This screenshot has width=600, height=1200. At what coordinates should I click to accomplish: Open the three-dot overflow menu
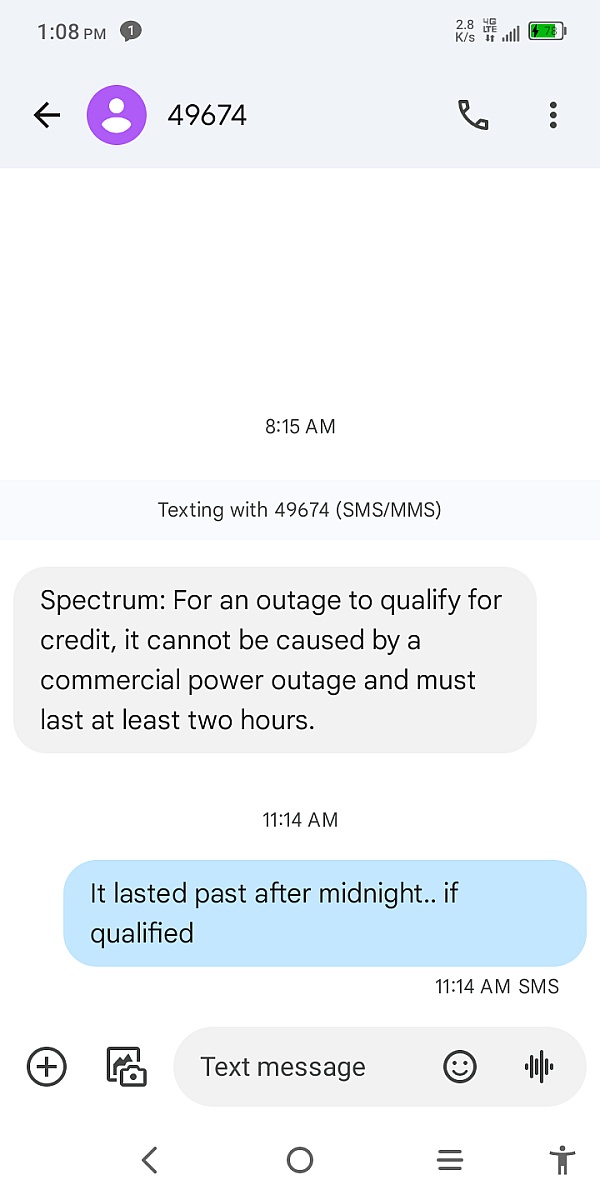point(553,116)
